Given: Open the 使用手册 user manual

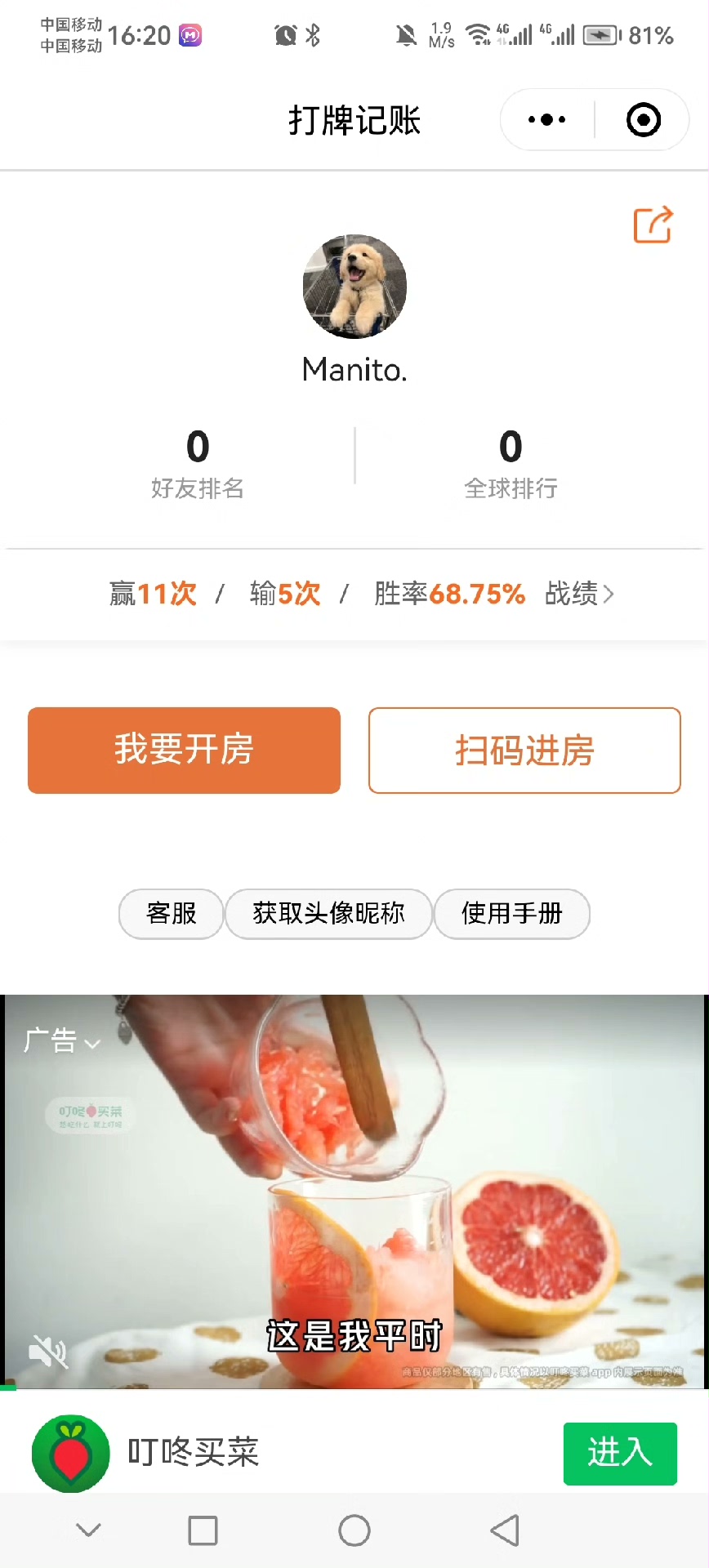Looking at the screenshot, I should [x=511, y=913].
